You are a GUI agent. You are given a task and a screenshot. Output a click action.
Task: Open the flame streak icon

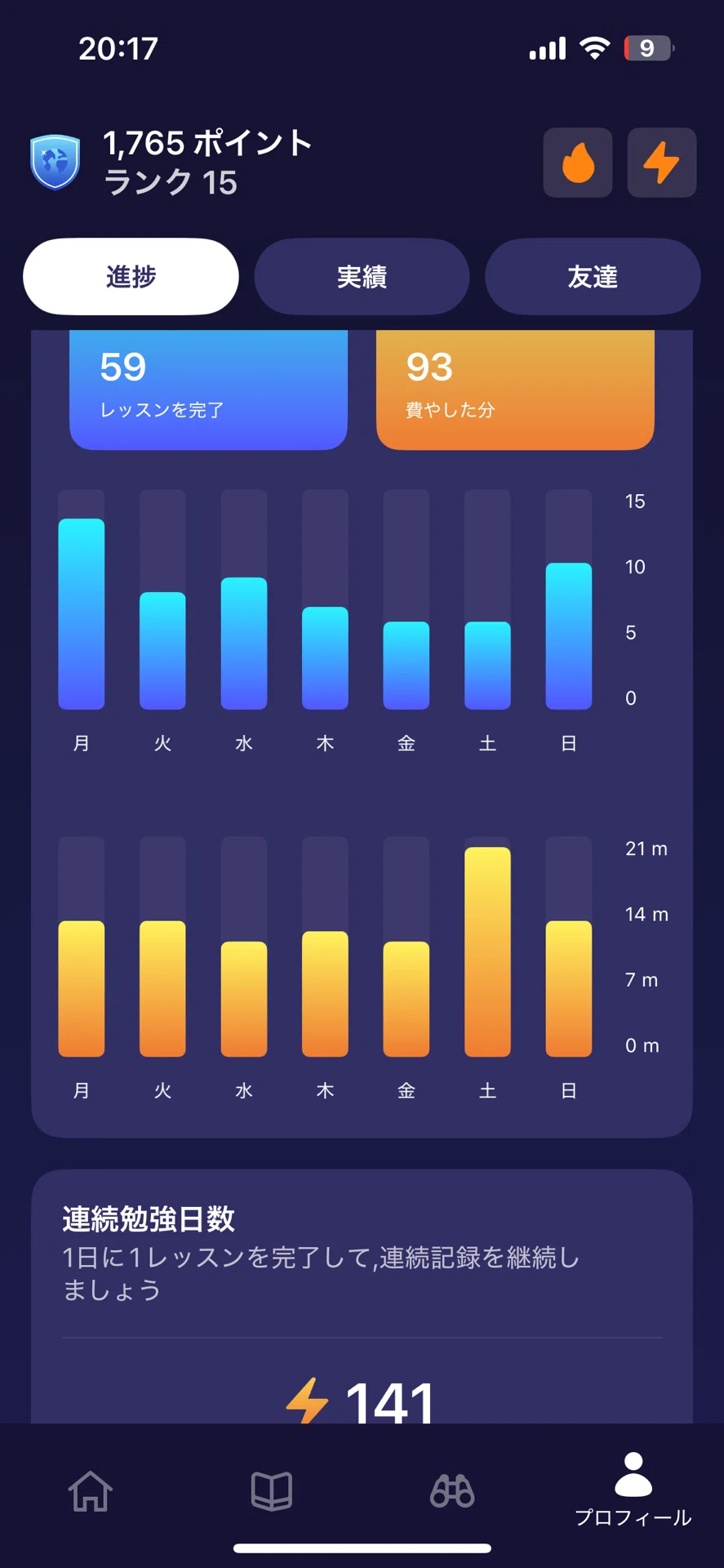coord(578,163)
